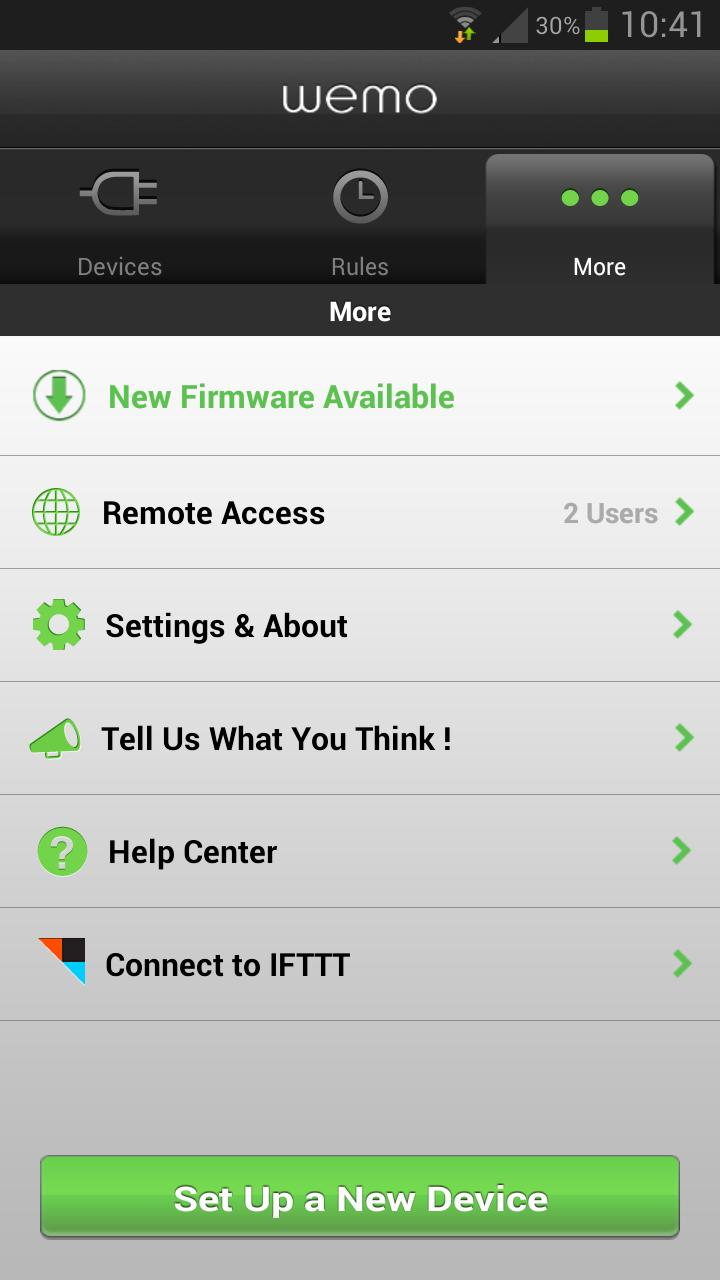Tap the Rules clock icon
This screenshot has width=720, height=1280.
coord(360,196)
